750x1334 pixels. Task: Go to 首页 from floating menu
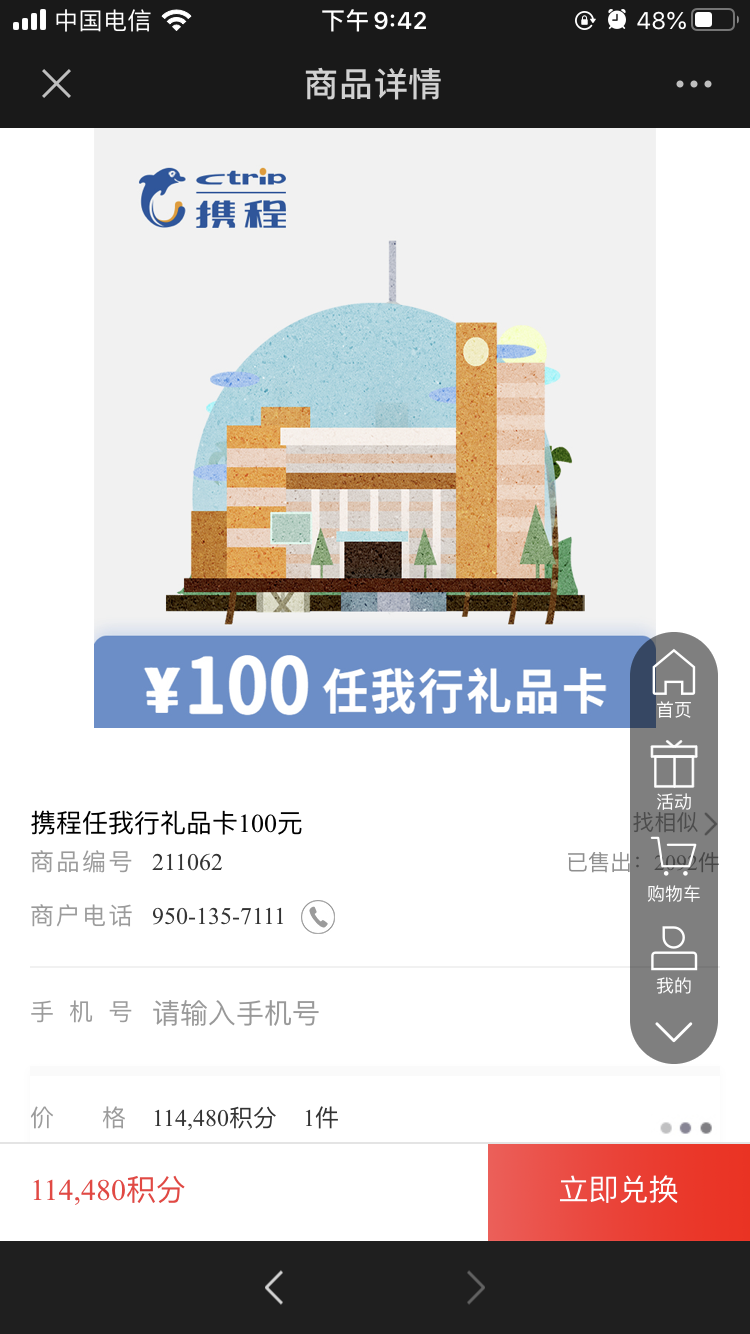tap(673, 684)
